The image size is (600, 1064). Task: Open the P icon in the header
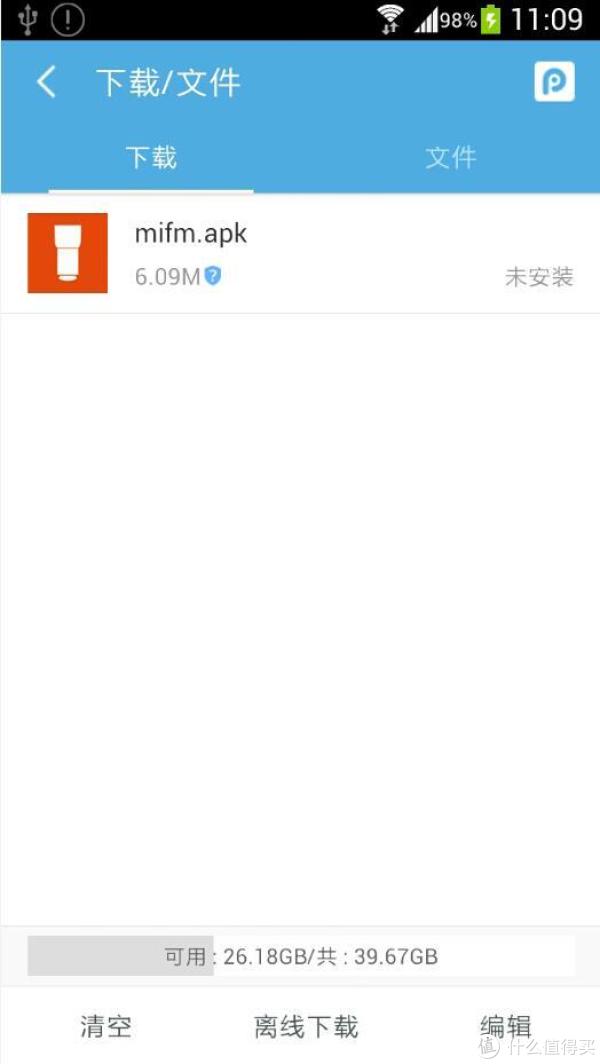(554, 82)
